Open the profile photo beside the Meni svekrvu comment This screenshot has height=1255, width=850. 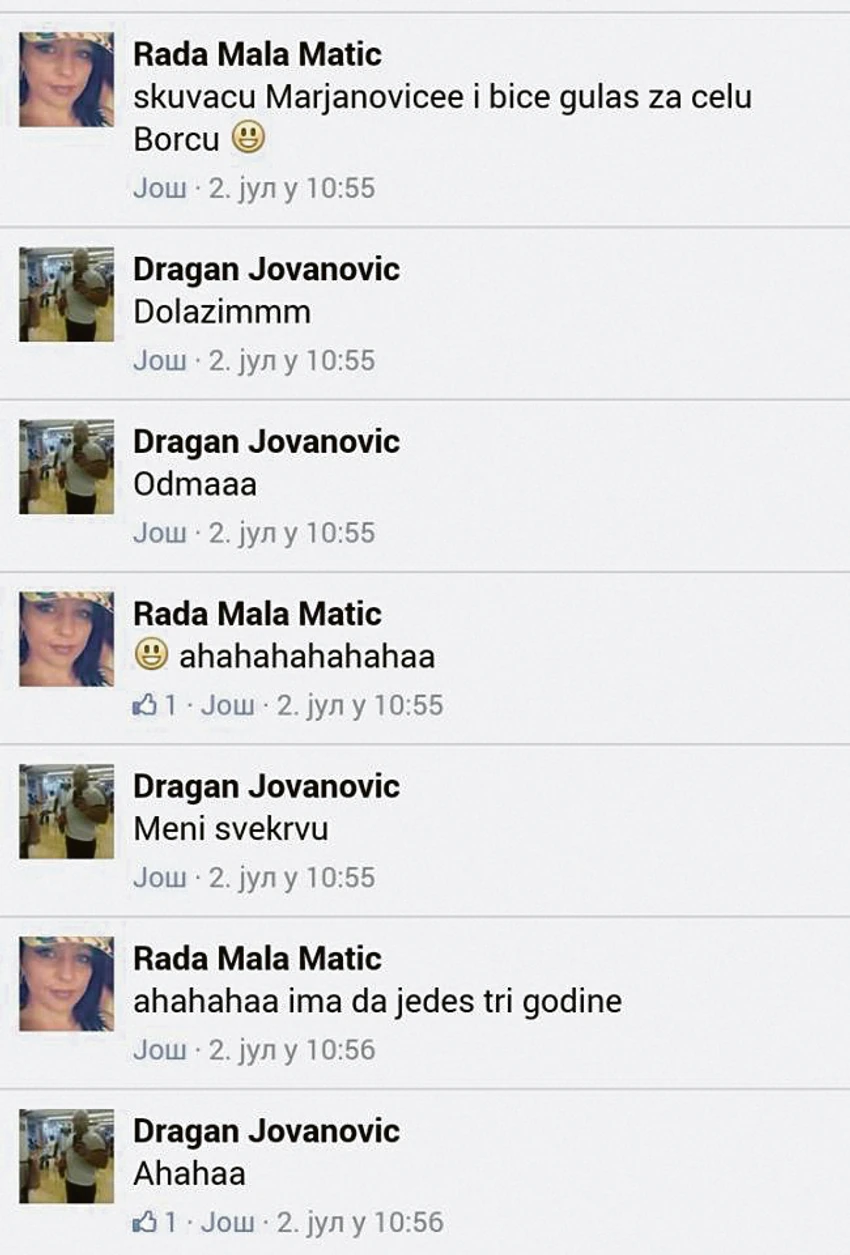(66, 812)
